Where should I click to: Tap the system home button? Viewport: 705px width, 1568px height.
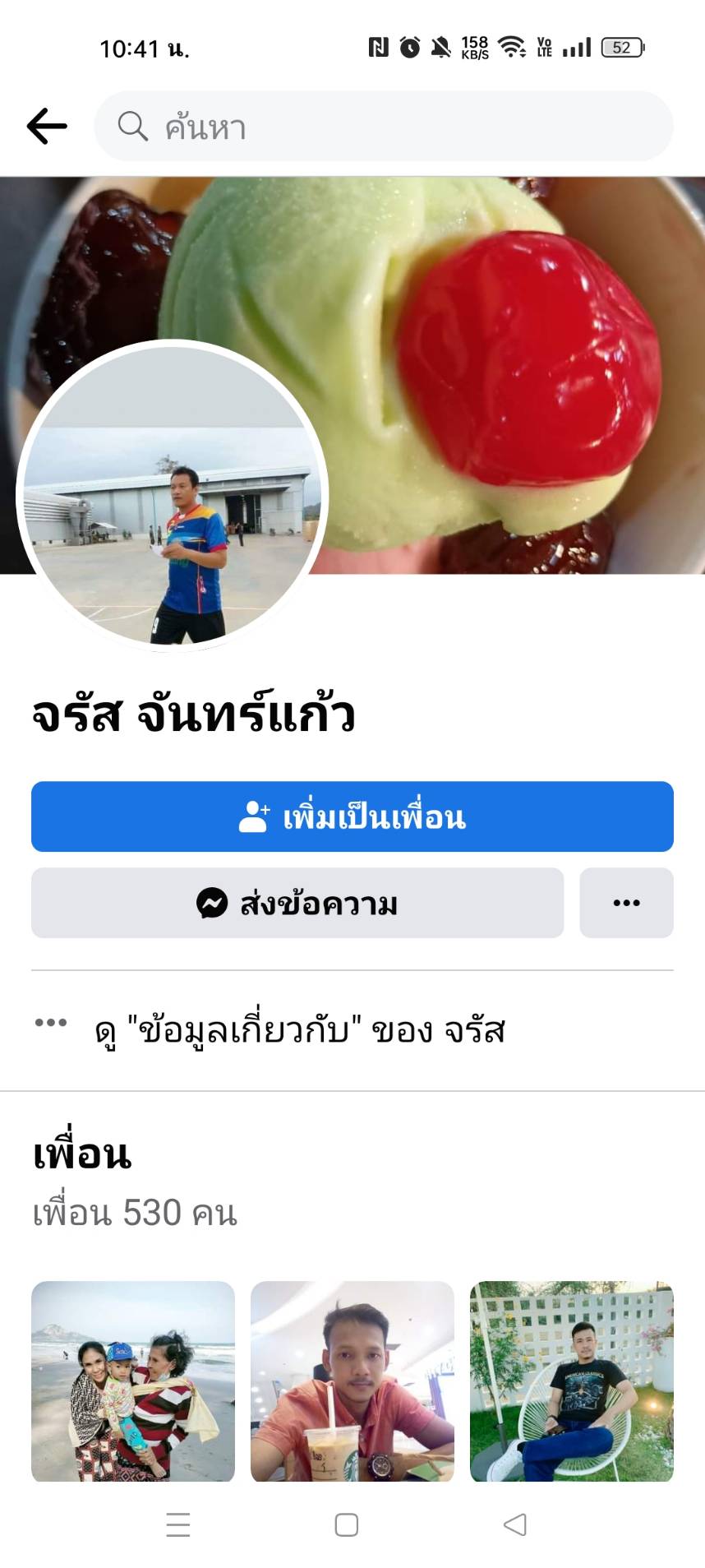coord(347,1525)
